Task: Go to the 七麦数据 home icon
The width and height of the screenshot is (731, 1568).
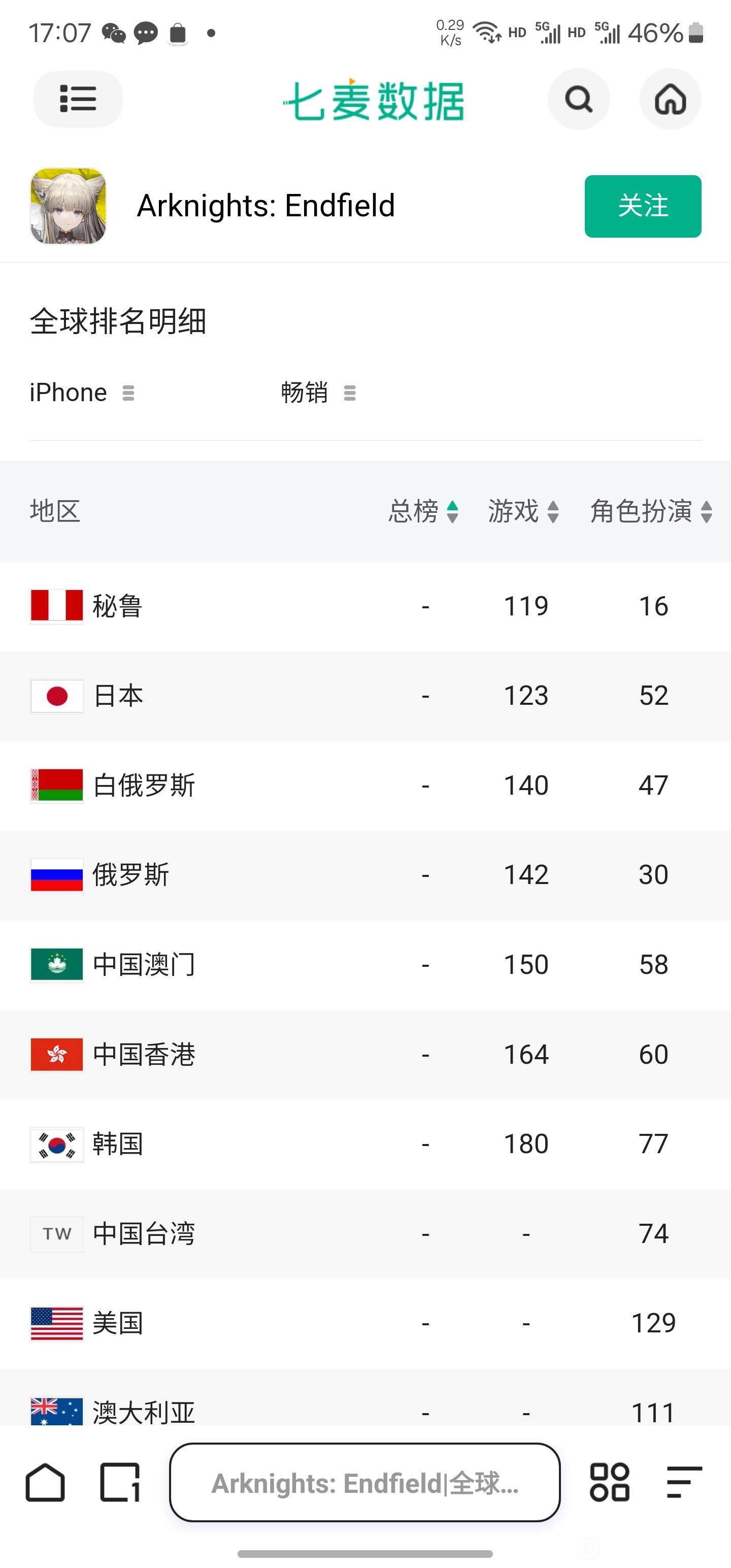Action: [x=670, y=99]
